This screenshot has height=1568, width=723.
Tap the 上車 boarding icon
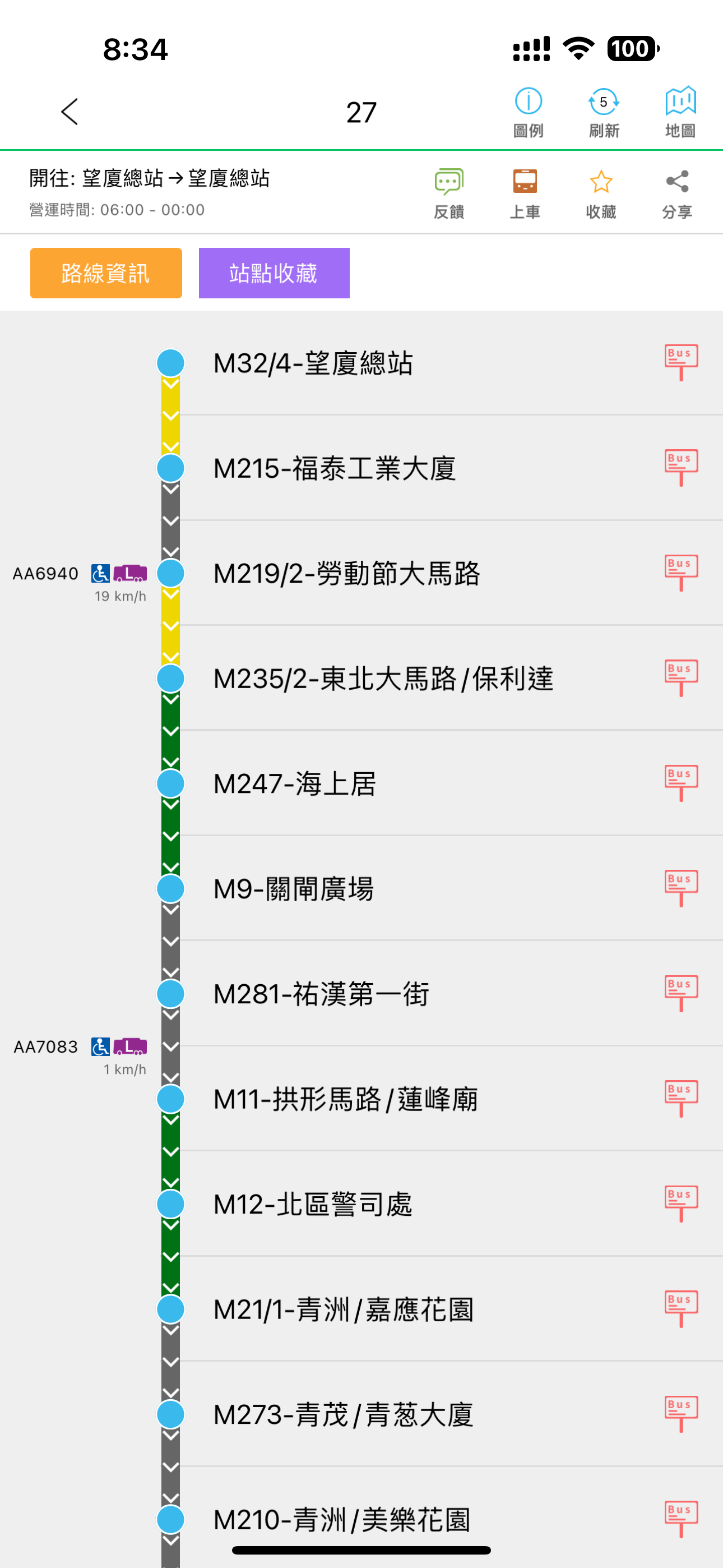pyautogui.click(x=525, y=193)
